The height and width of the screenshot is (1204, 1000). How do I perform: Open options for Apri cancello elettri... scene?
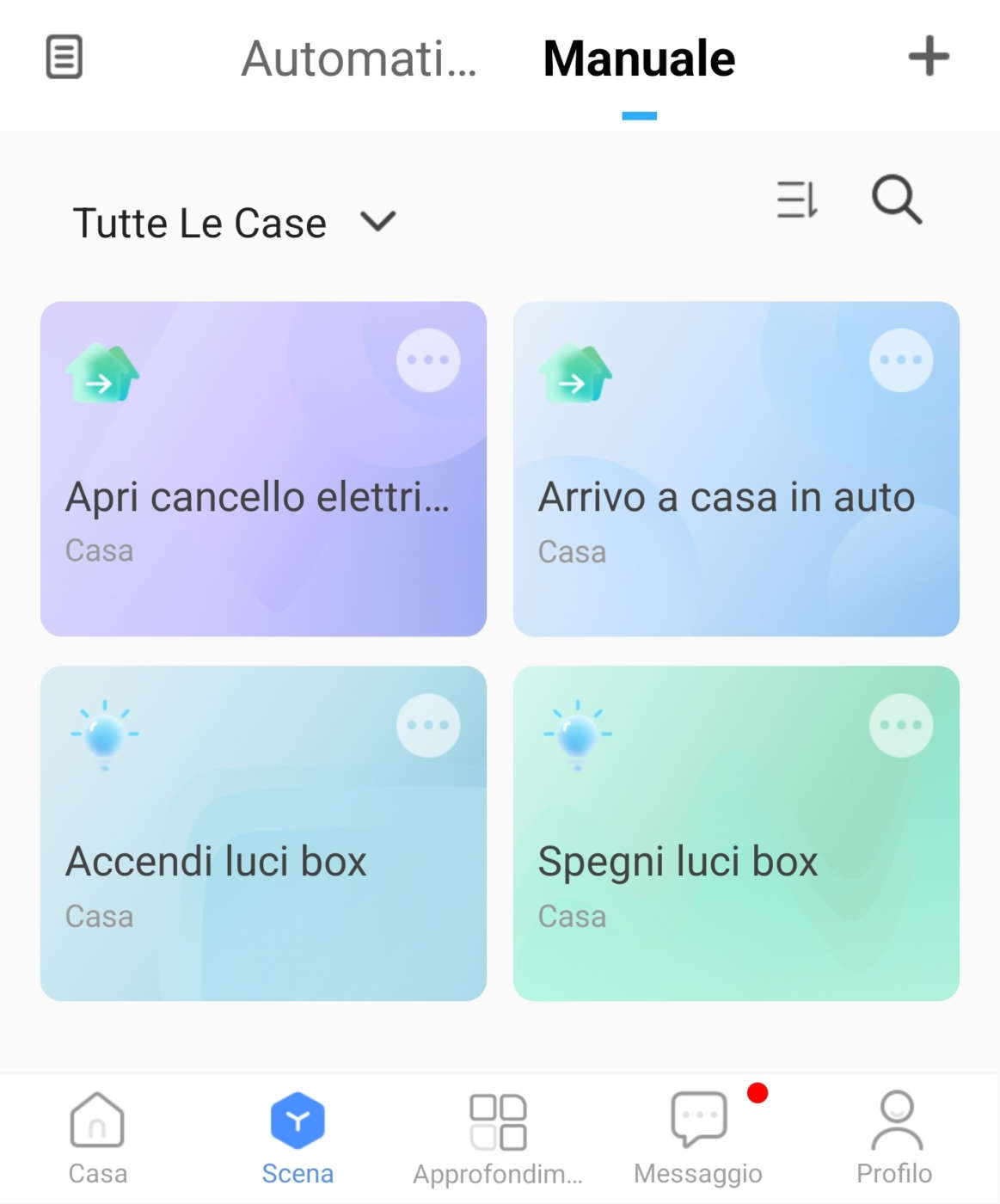(x=428, y=360)
